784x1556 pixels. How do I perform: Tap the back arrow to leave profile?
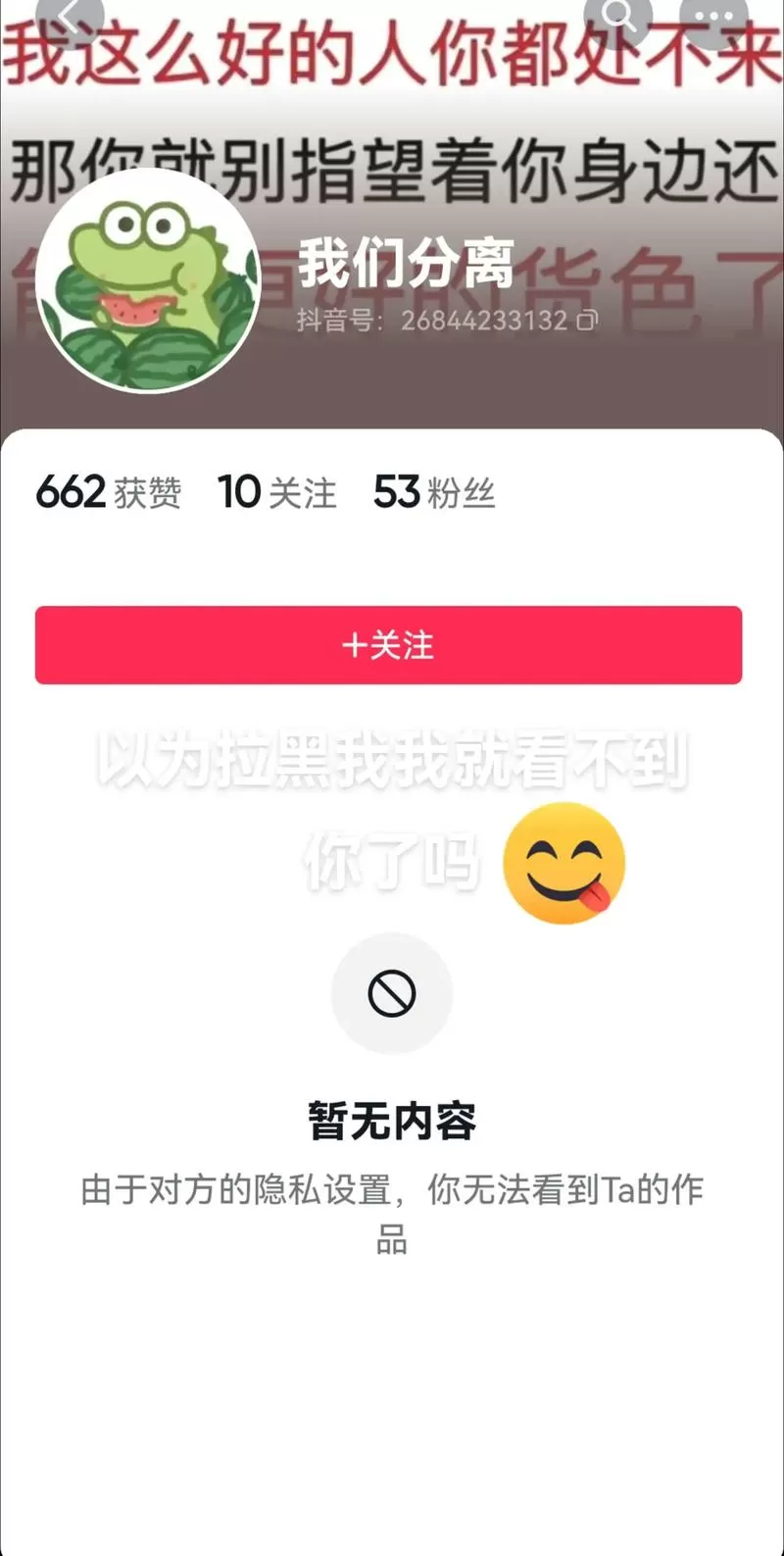(x=67, y=16)
